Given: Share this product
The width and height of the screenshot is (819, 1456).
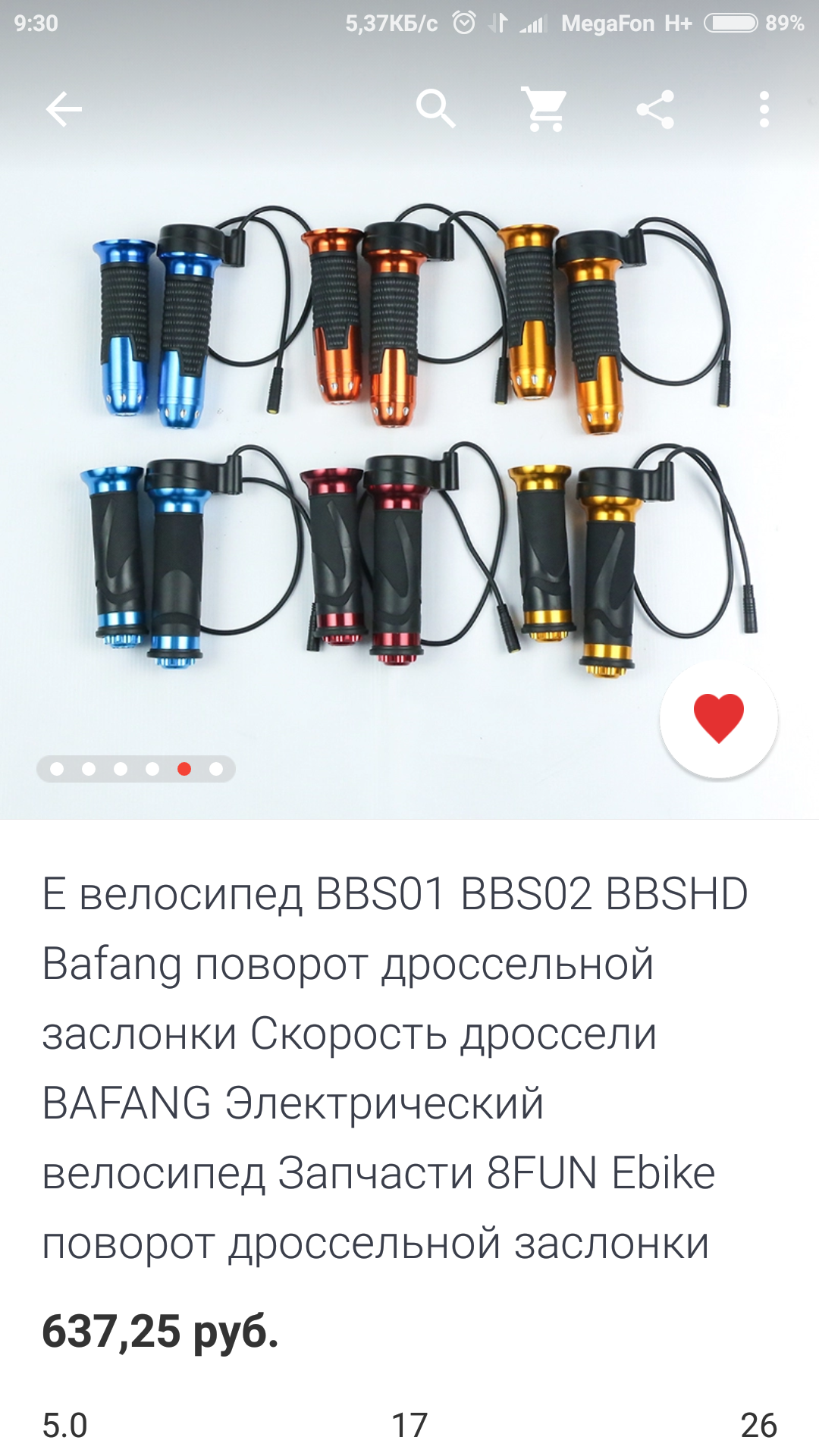Looking at the screenshot, I should (x=654, y=109).
